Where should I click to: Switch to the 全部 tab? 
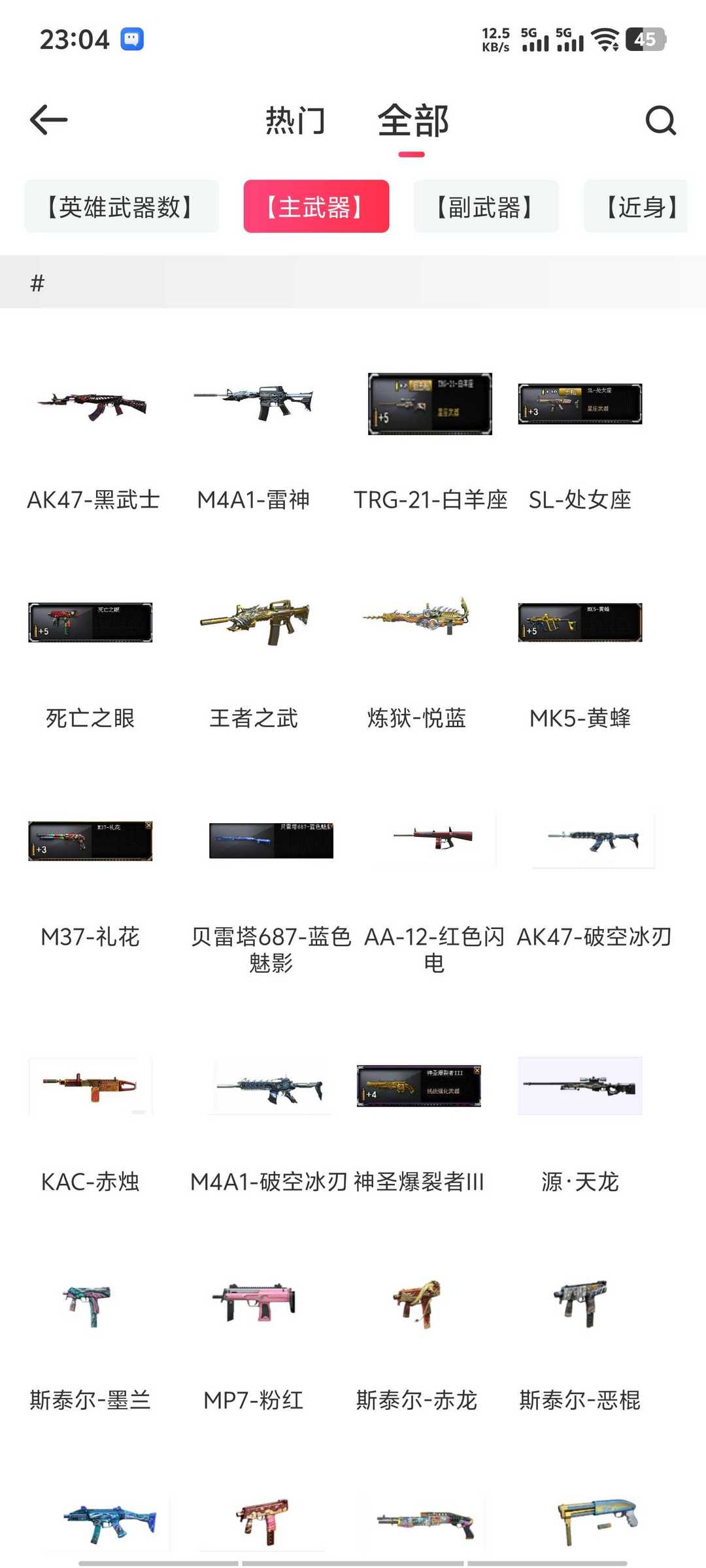pos(412,121)
